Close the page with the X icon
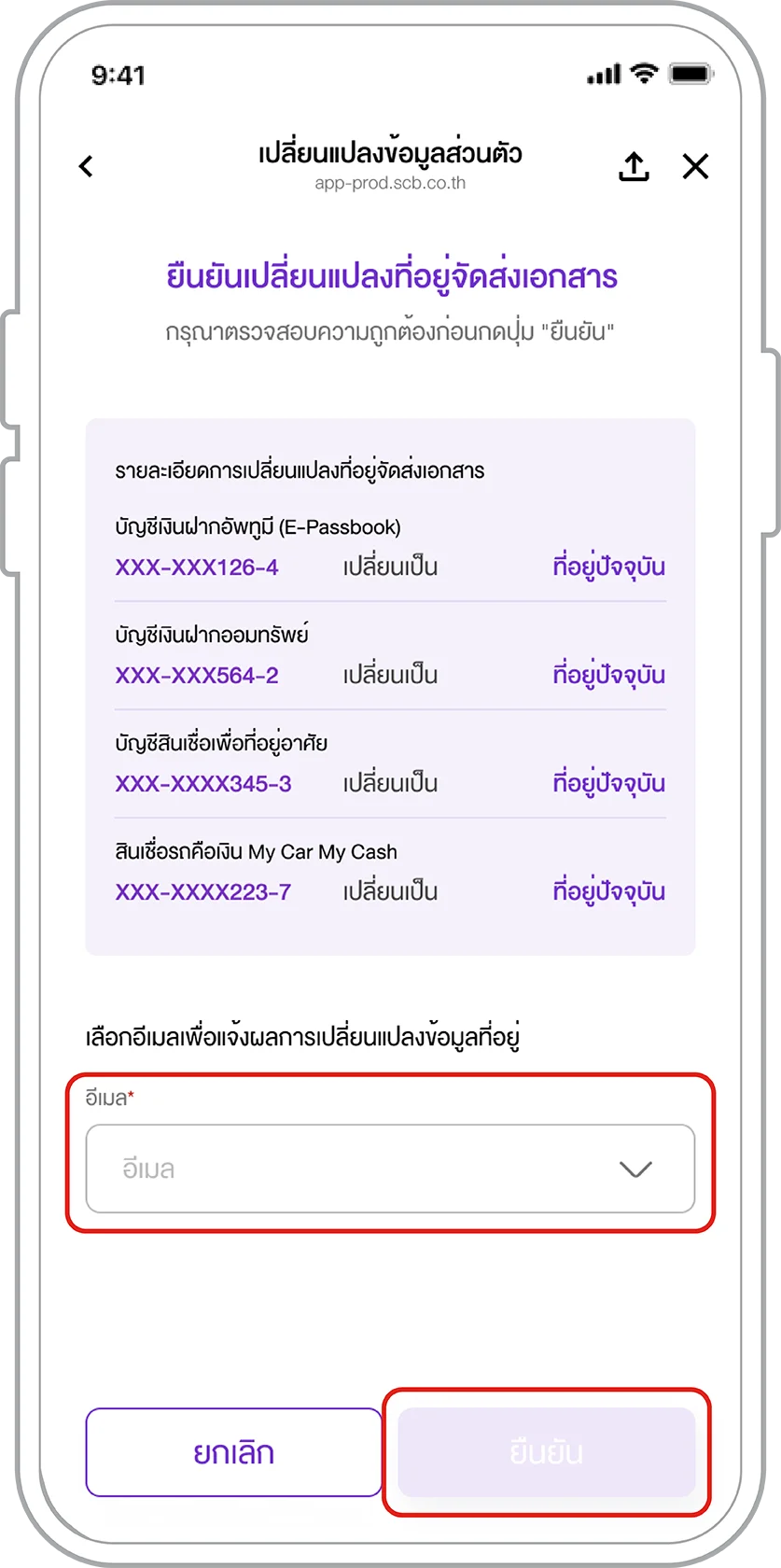The width and height of the screenshot is (781, 1568). pos(696,166)
